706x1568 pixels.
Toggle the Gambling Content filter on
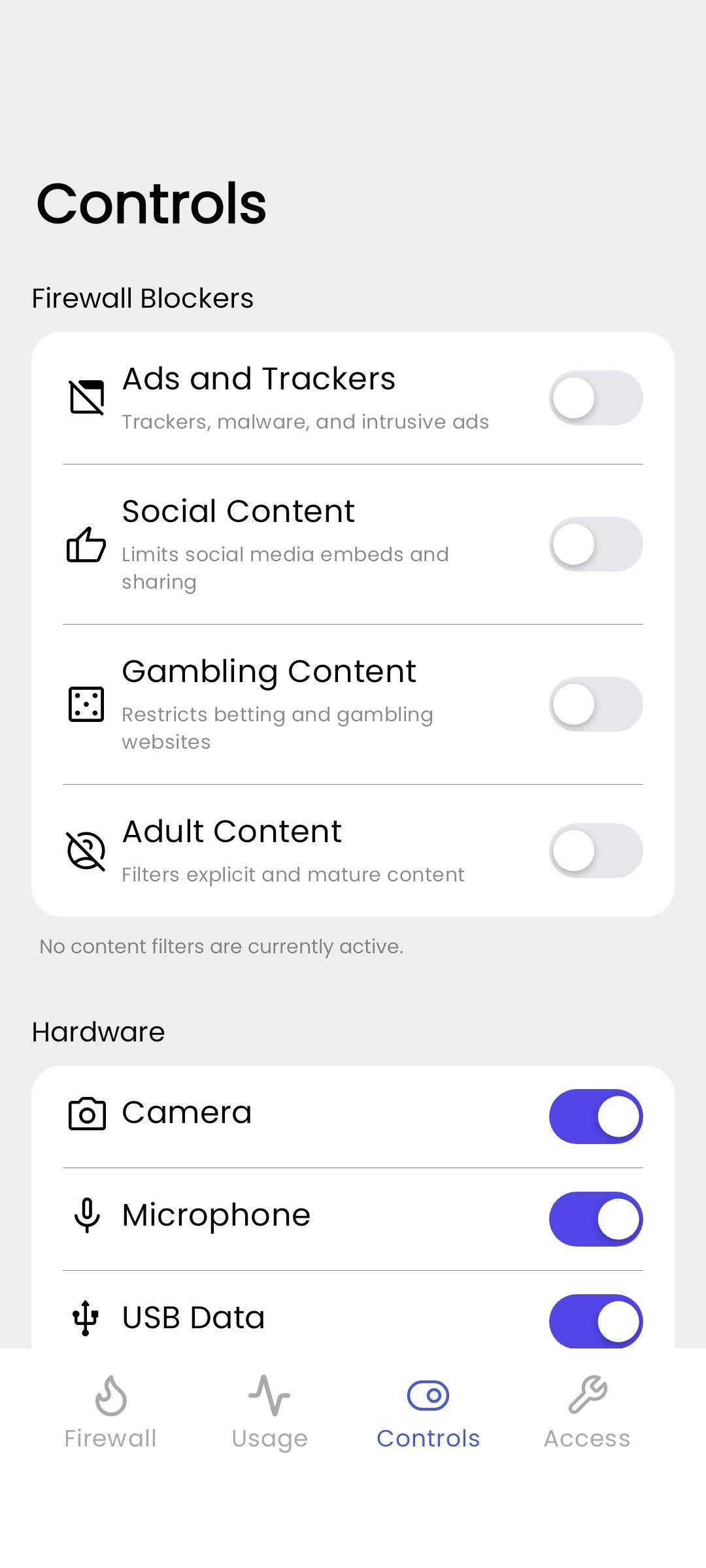coord(596,704)
